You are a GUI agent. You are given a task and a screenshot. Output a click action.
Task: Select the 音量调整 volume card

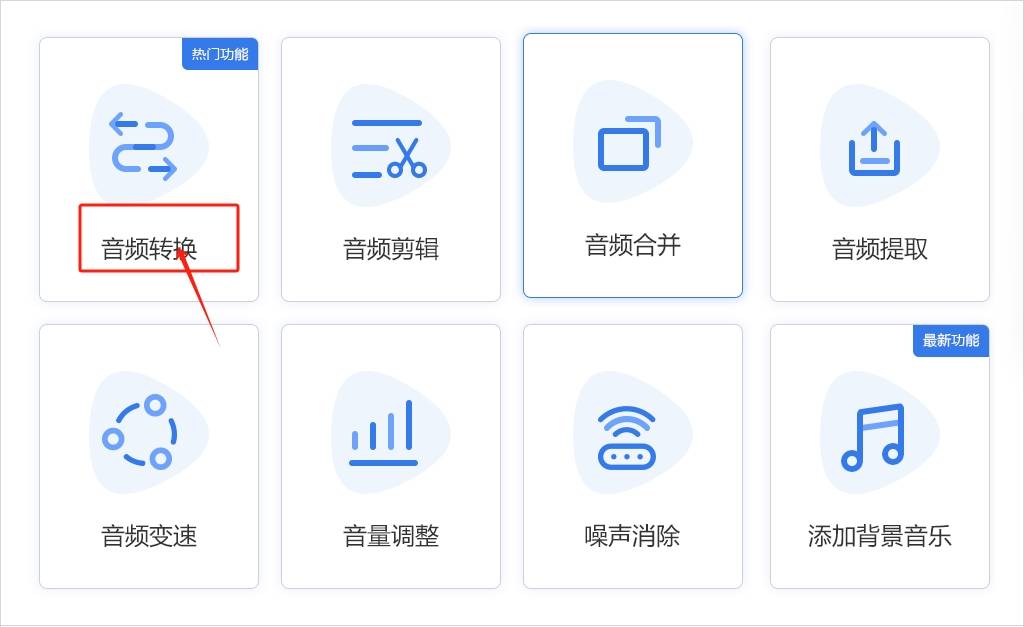pyautogui.click(x=391, y=457)
